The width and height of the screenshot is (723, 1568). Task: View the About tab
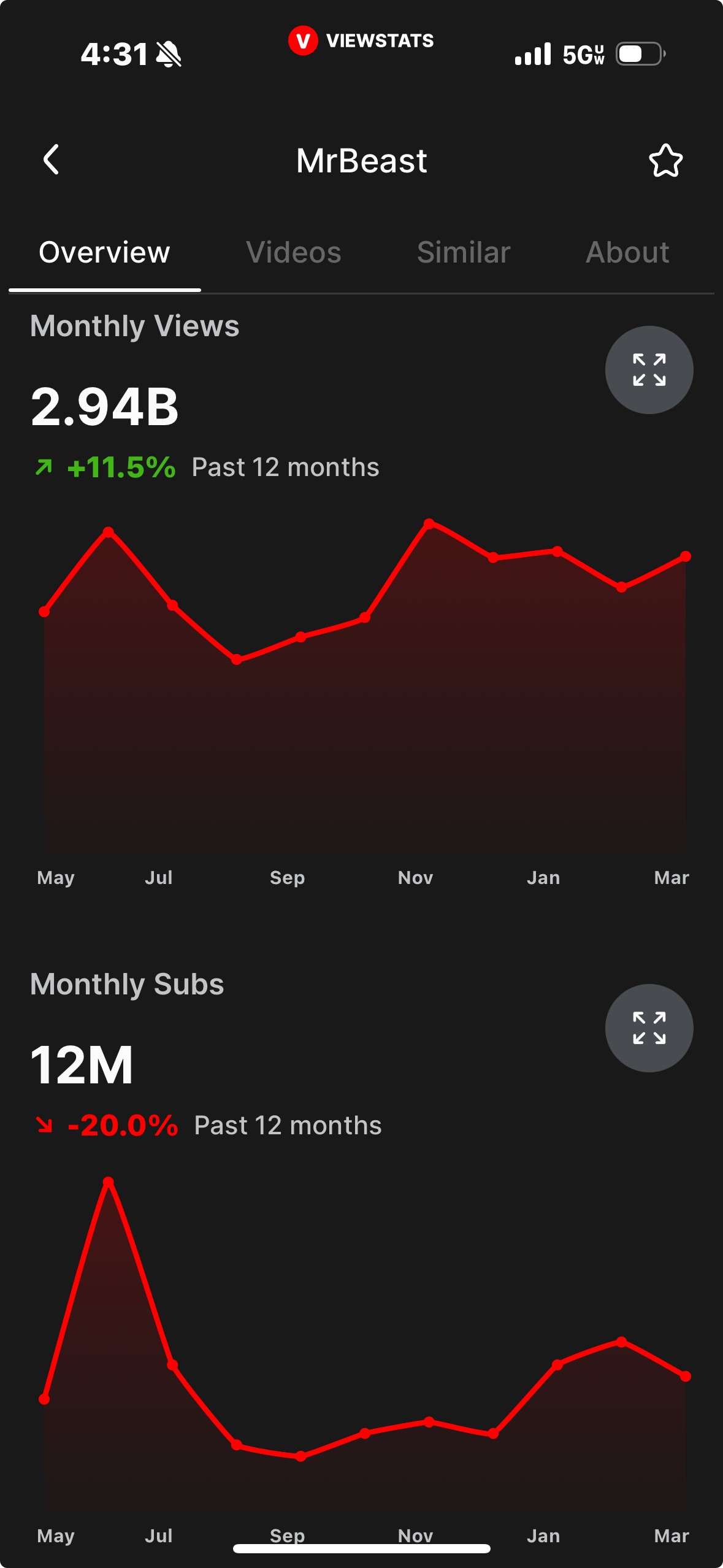(x=627, y=253)
